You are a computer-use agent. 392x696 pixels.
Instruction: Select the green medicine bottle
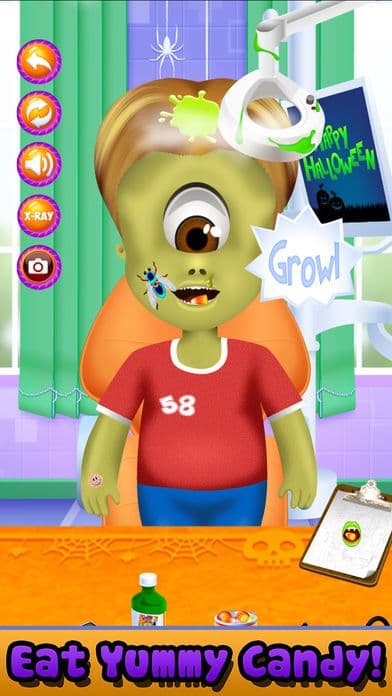[x=149, y=599]
